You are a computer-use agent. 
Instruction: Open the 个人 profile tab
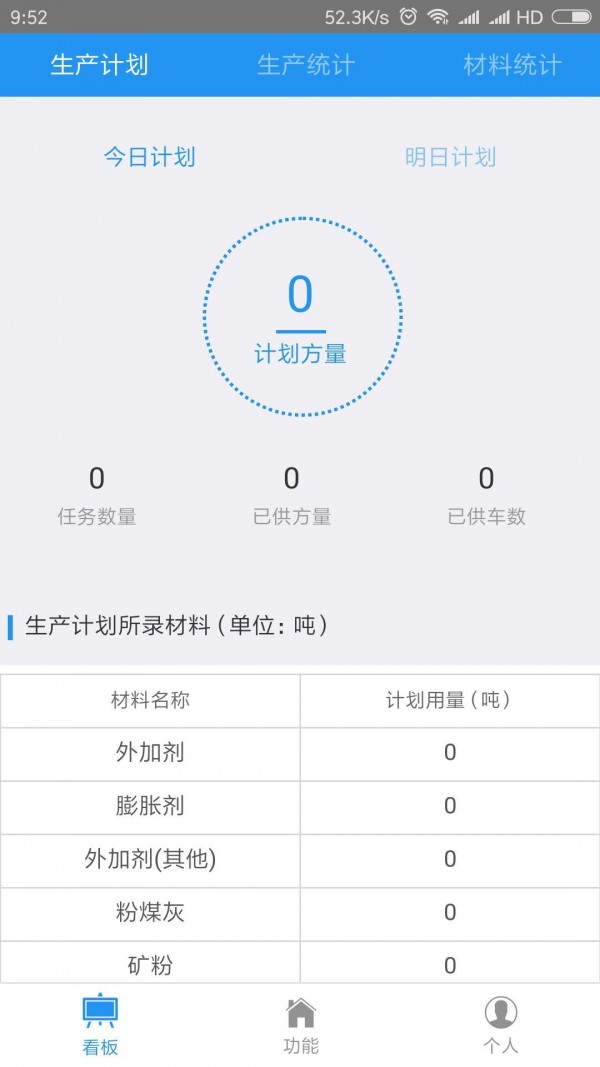pos(500,1025)
